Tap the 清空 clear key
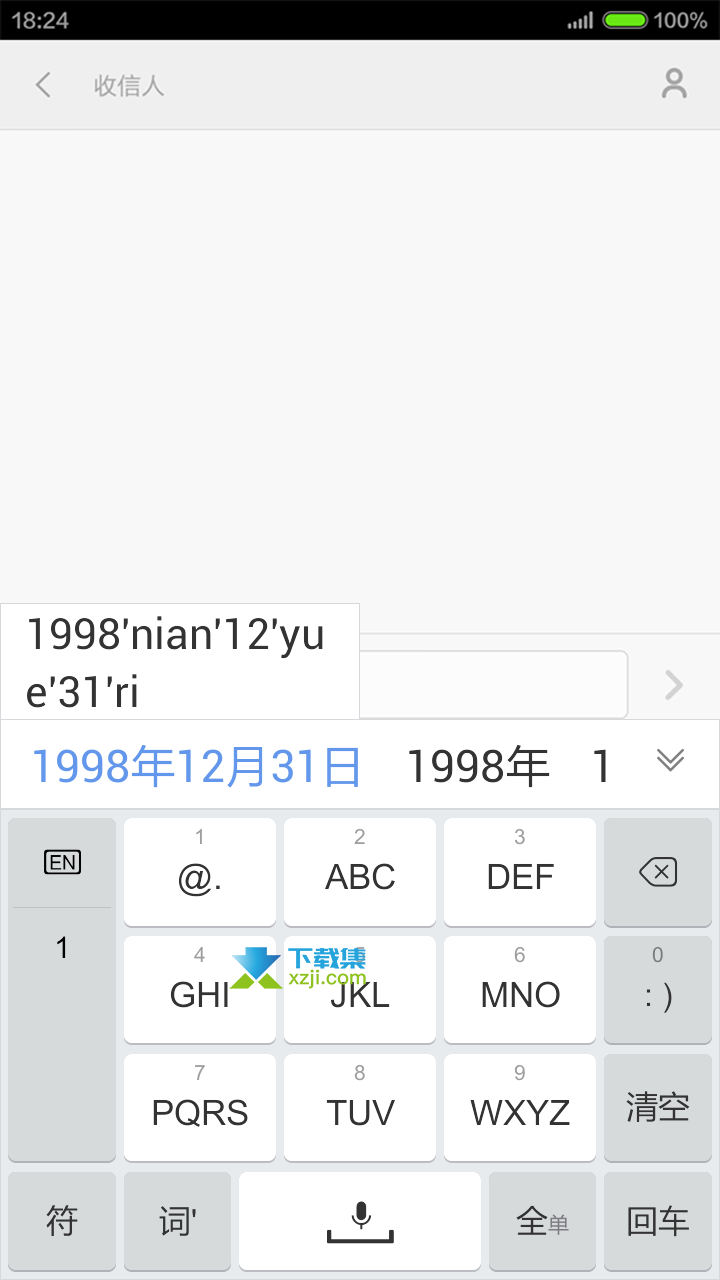 [x=658, y=1108]
